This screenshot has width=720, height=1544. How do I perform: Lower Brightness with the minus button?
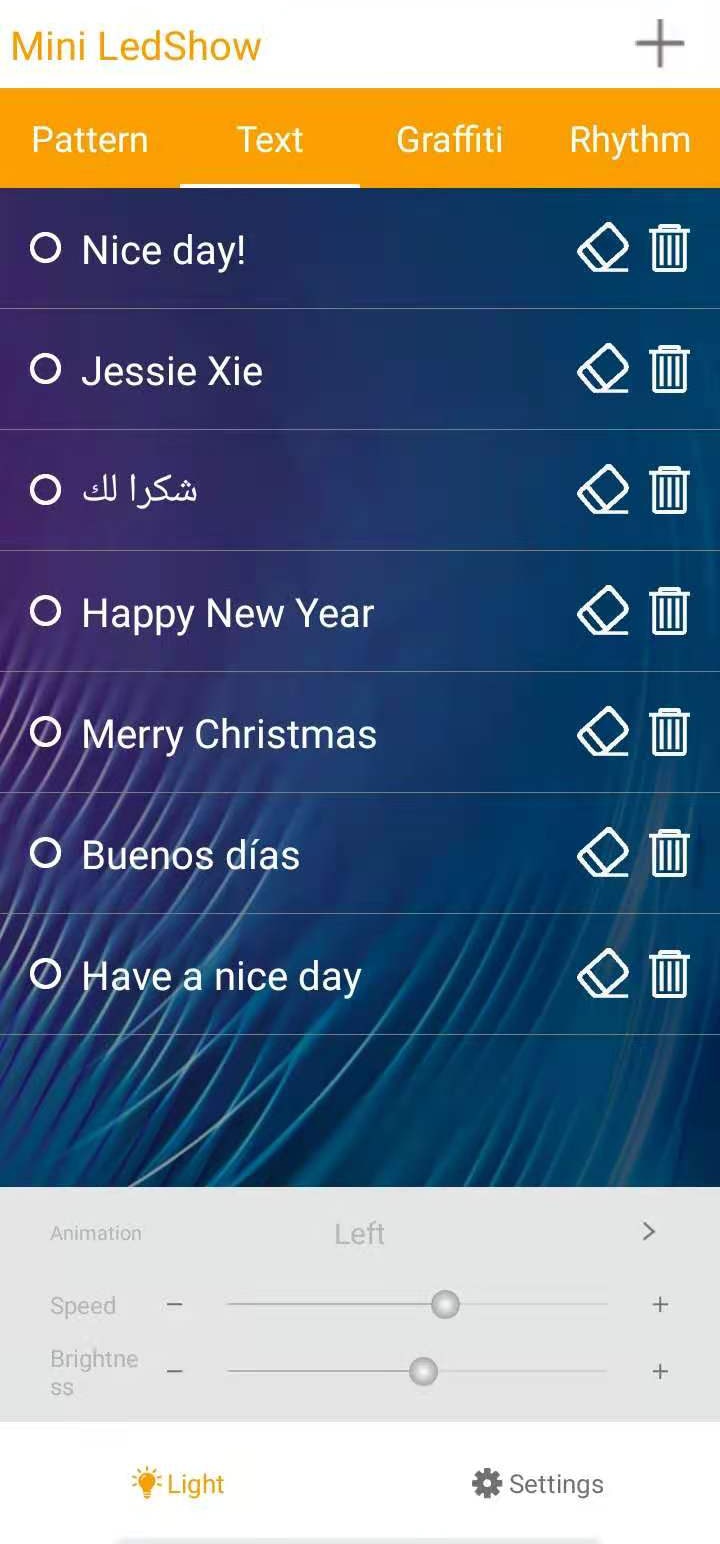click(x=175, y=1371)
